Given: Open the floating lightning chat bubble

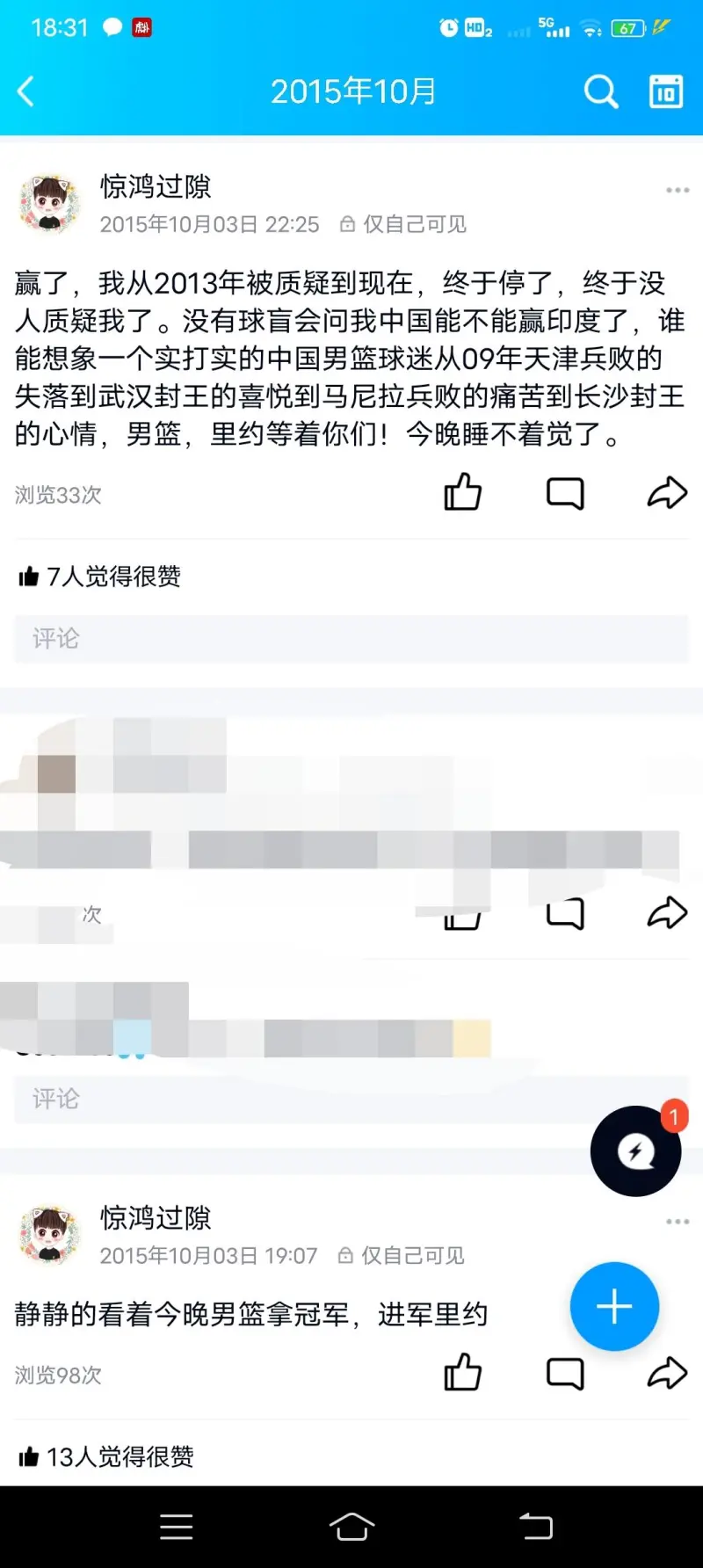Looking at the screenshot, I should [635, 1151].
